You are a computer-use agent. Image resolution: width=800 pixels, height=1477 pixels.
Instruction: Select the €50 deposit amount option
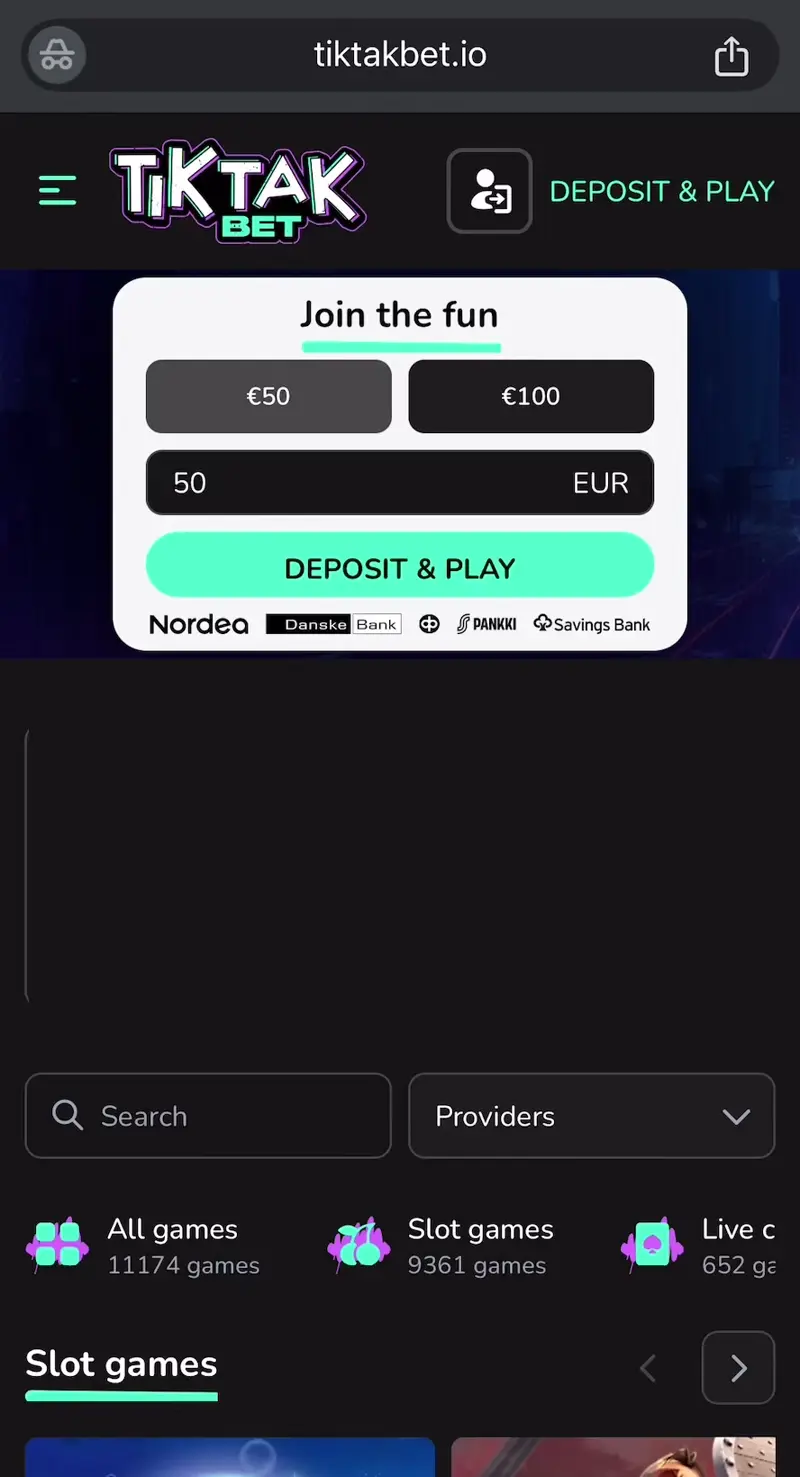click(268, 396)
